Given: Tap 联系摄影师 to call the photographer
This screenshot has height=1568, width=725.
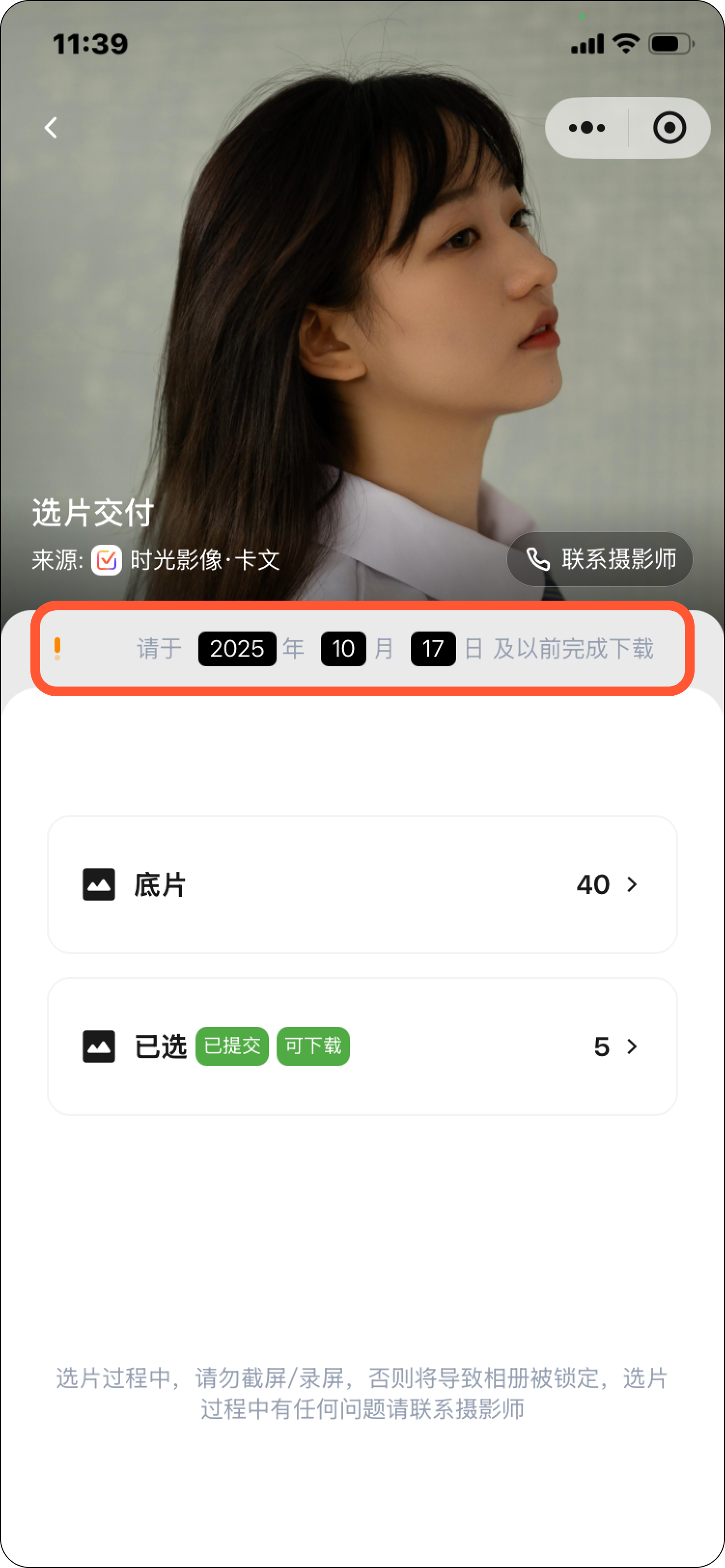Looking at the screenshot, I should tap(600, 559).
